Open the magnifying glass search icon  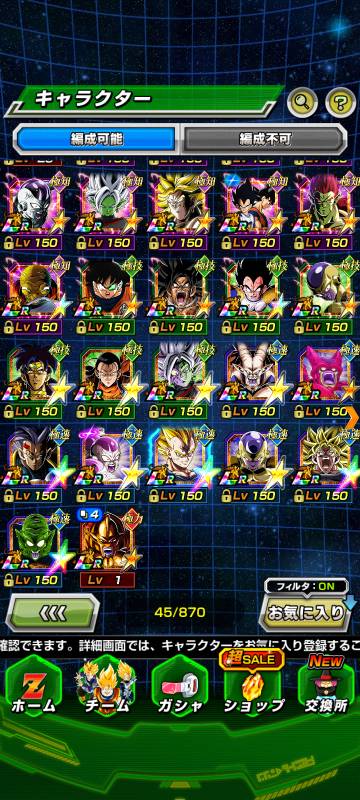(302, 103)
